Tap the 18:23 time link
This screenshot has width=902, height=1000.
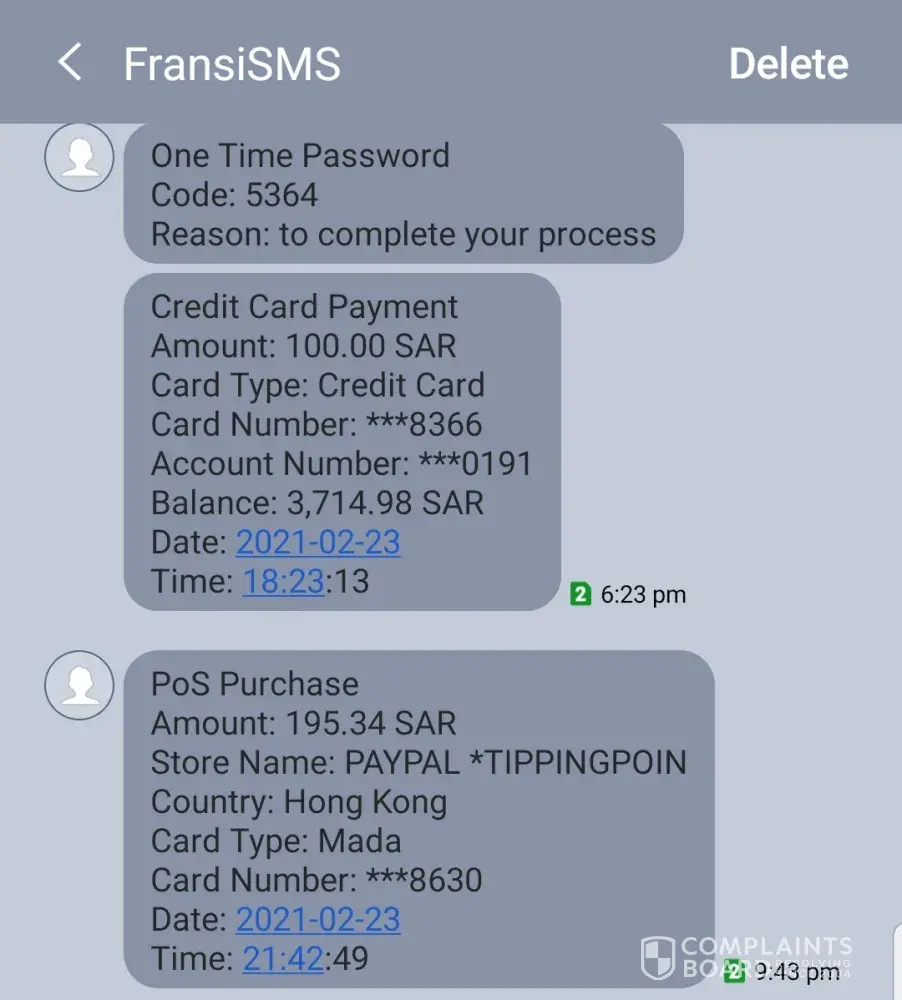[x=283, y=581]
